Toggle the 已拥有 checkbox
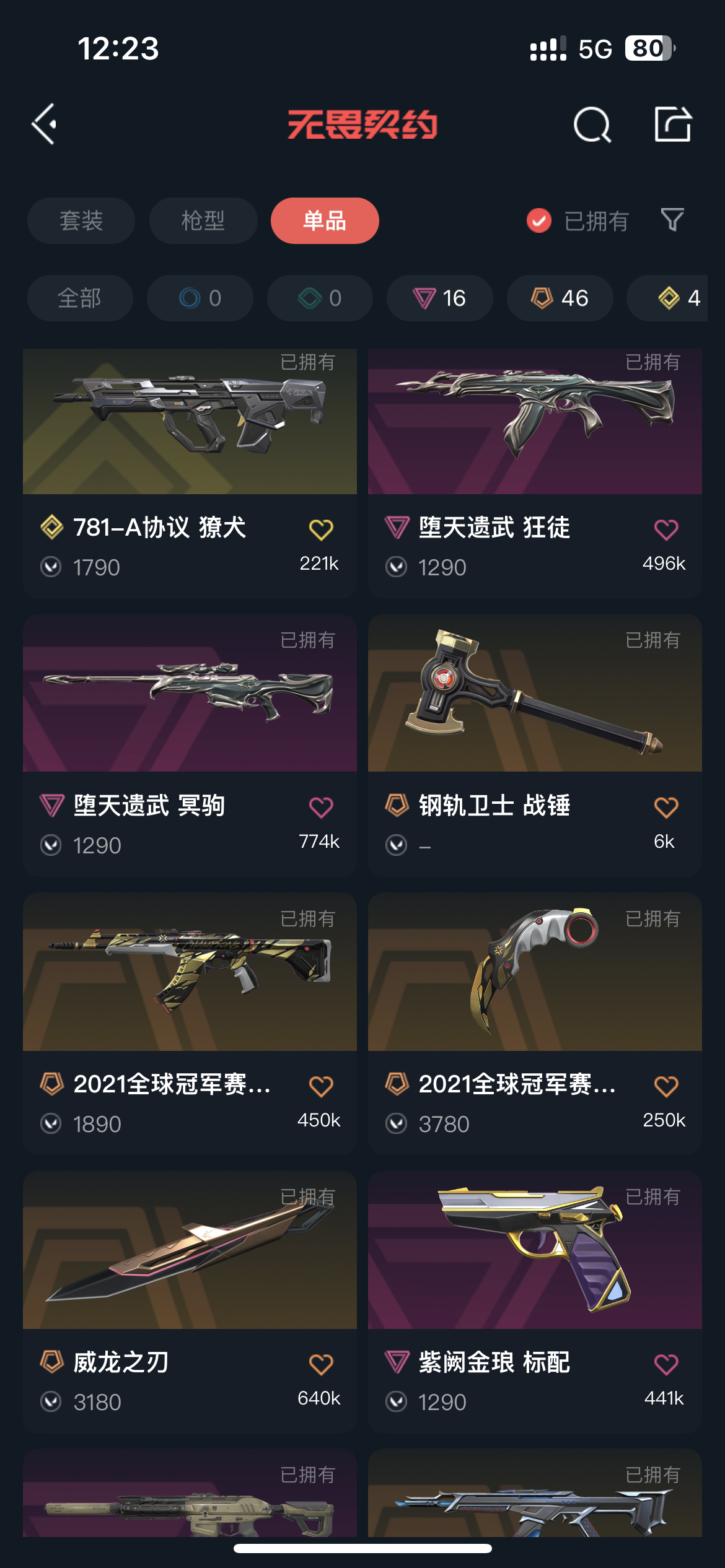This screenshot has width=725, height=1568. (x=538, y=220)
